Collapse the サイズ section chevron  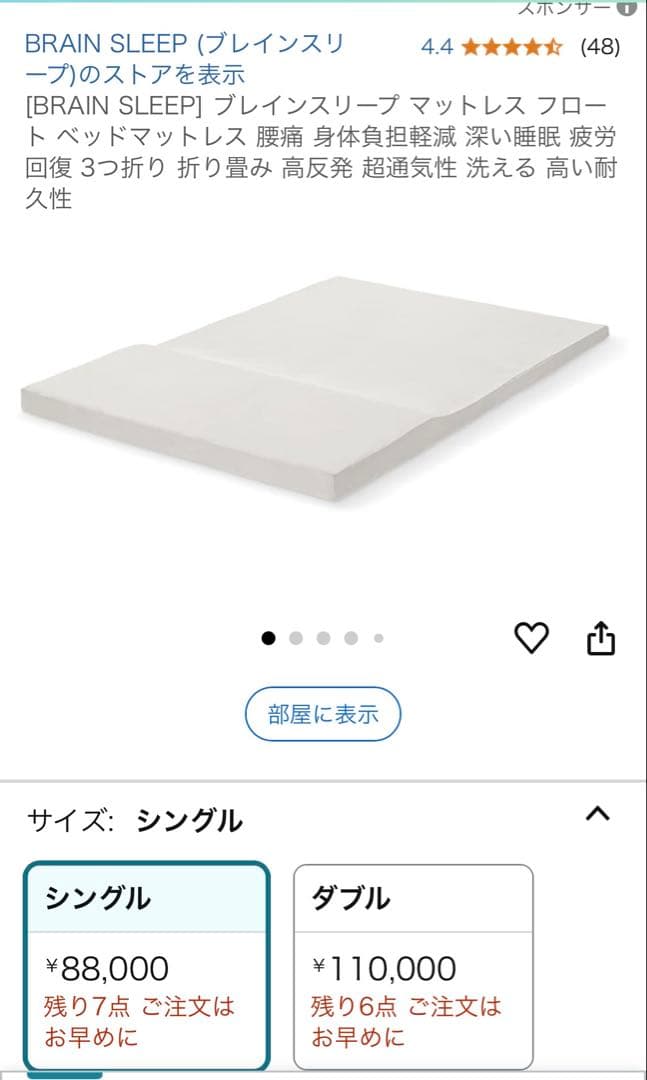[597, 813]
